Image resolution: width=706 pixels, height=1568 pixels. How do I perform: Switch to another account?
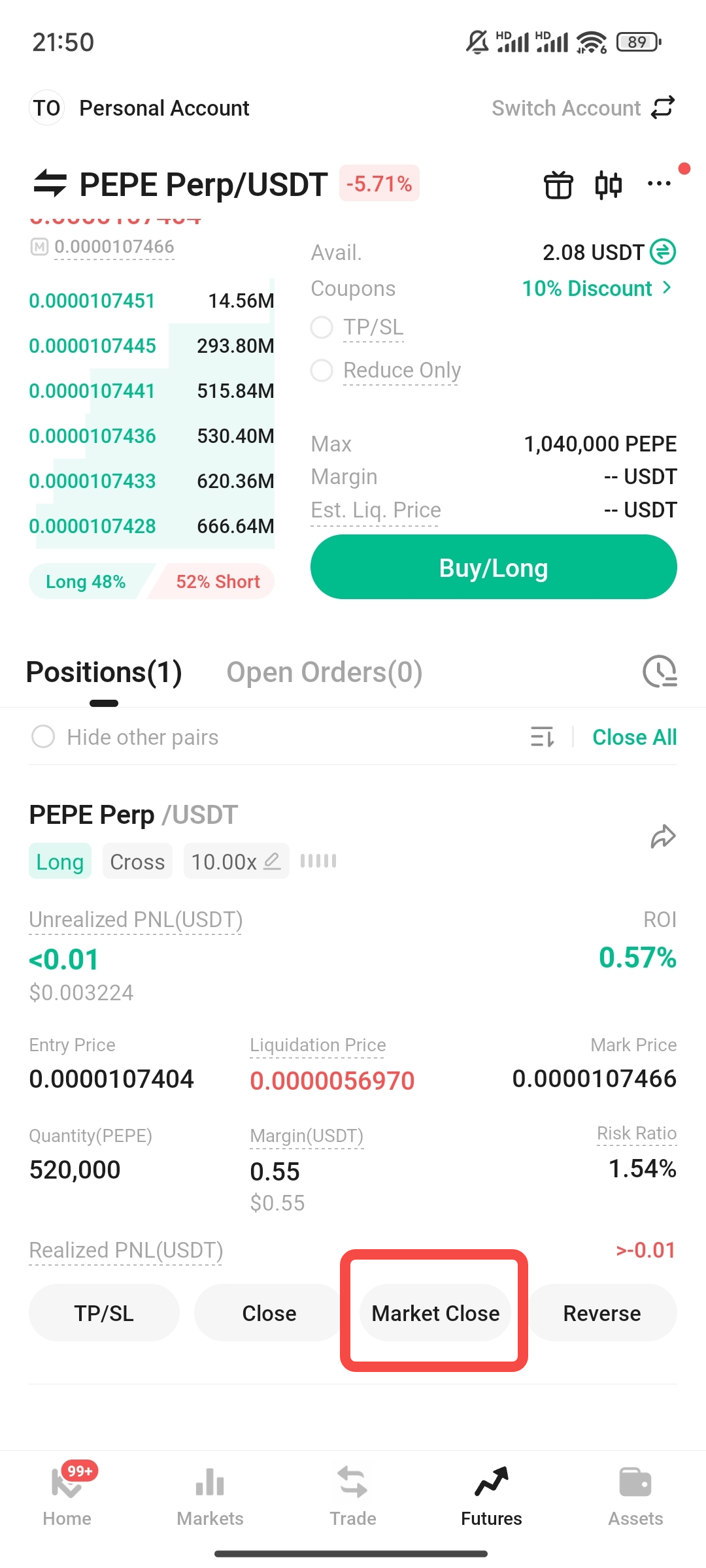582,108
